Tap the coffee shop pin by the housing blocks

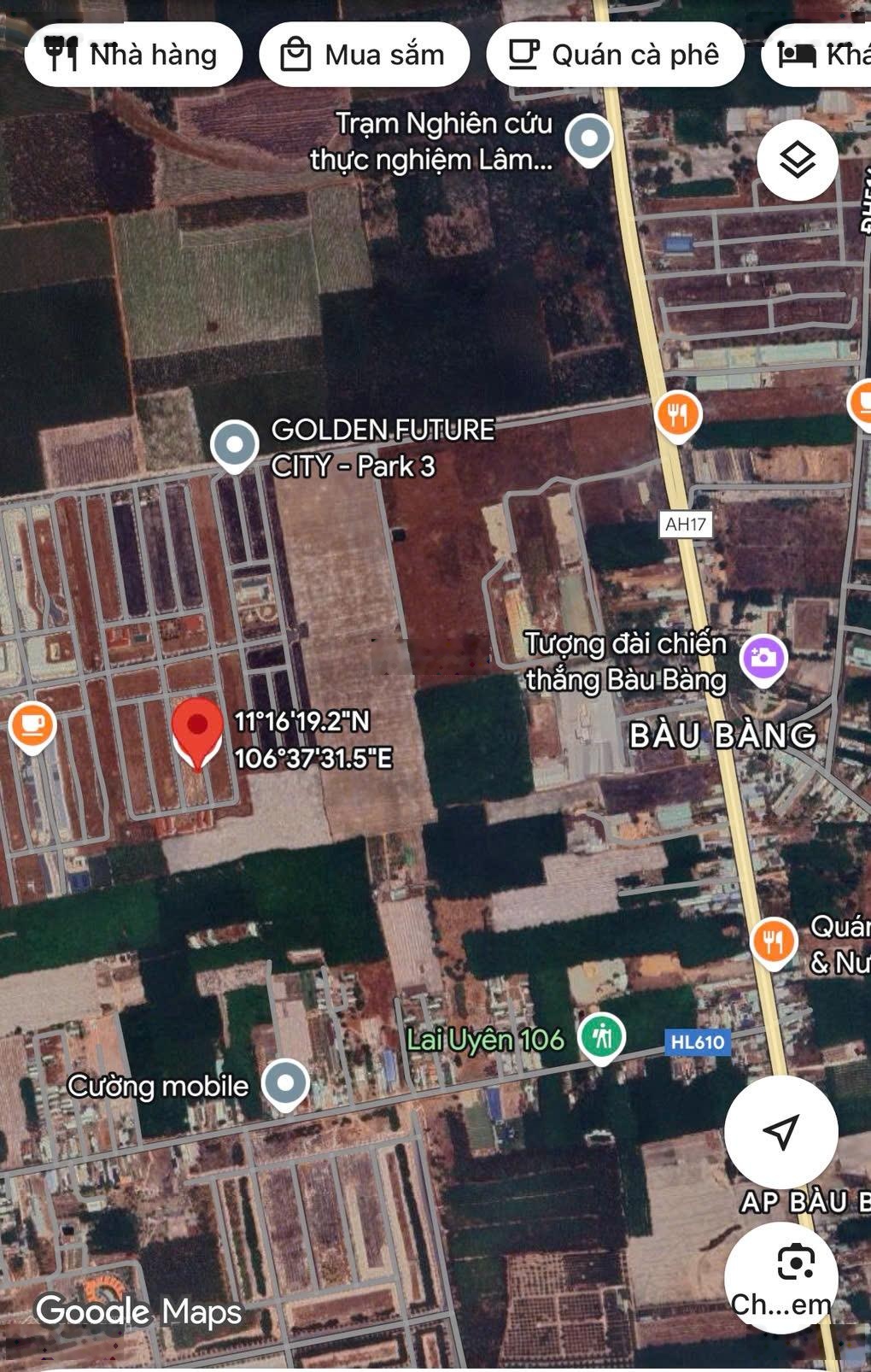[x=32, y=726]
